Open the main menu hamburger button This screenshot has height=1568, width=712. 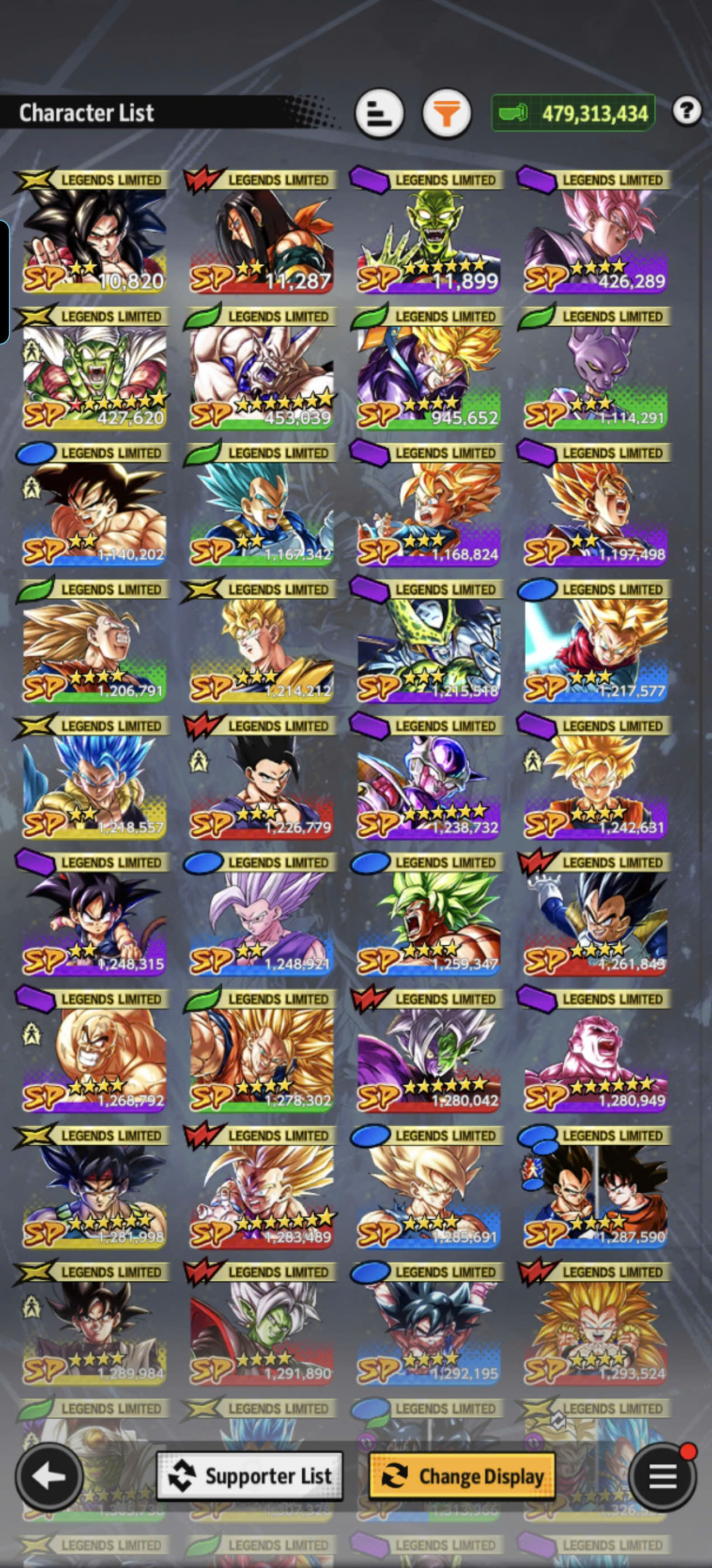(x=663, y=1476)
